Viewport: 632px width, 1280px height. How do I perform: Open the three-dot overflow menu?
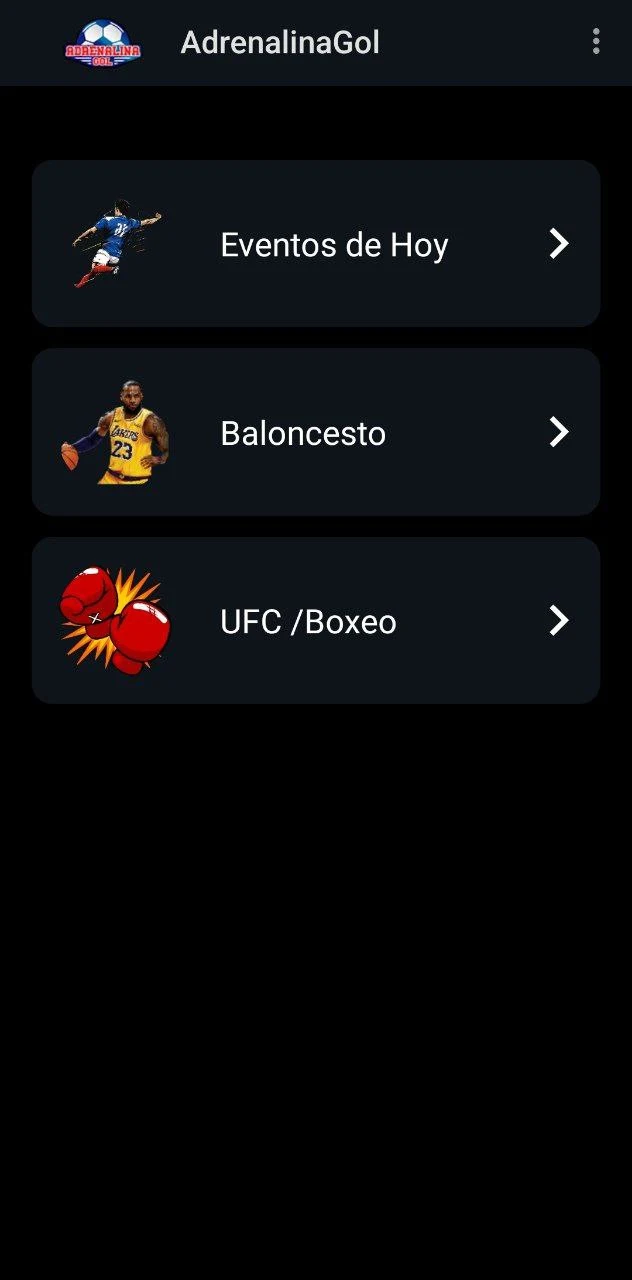(596, 42)
